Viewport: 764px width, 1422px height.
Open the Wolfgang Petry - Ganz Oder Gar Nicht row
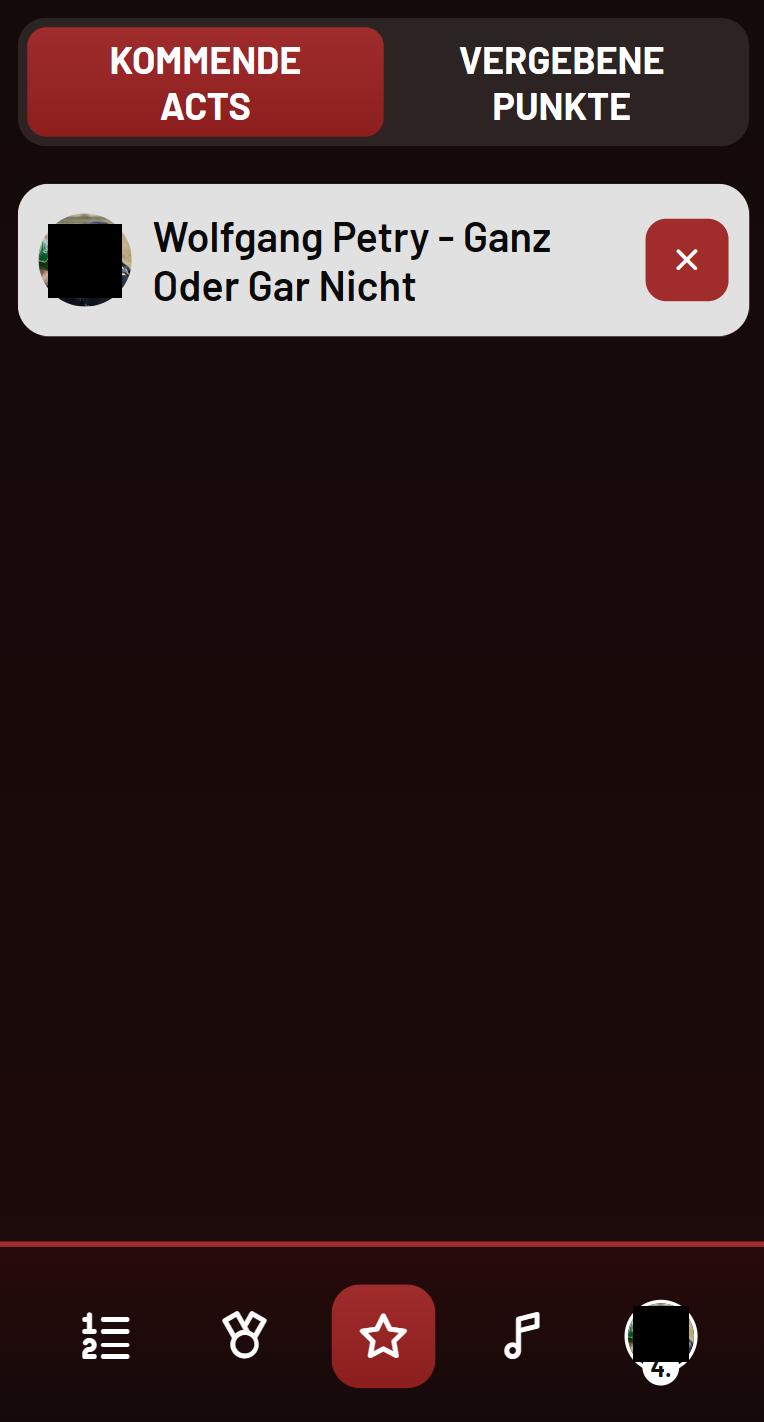pyautogui.click(x=383, y=260)
